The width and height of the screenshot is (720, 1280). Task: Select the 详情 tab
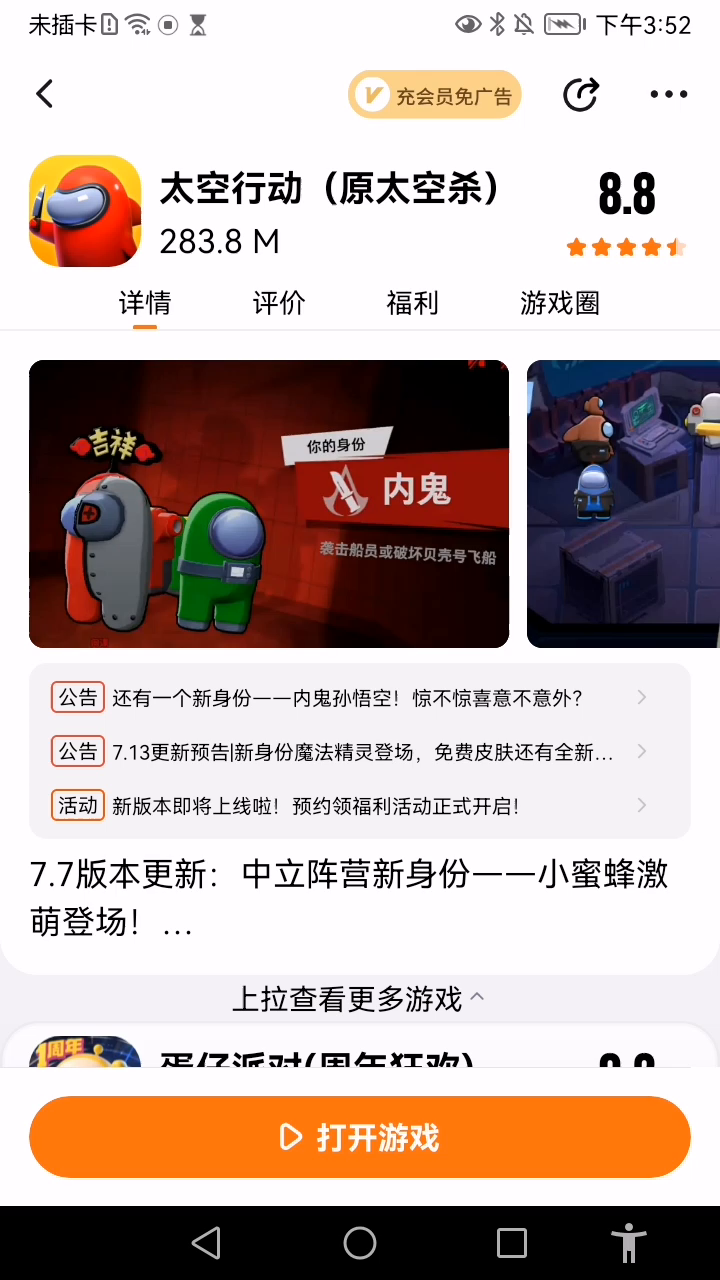click(145, 303)
